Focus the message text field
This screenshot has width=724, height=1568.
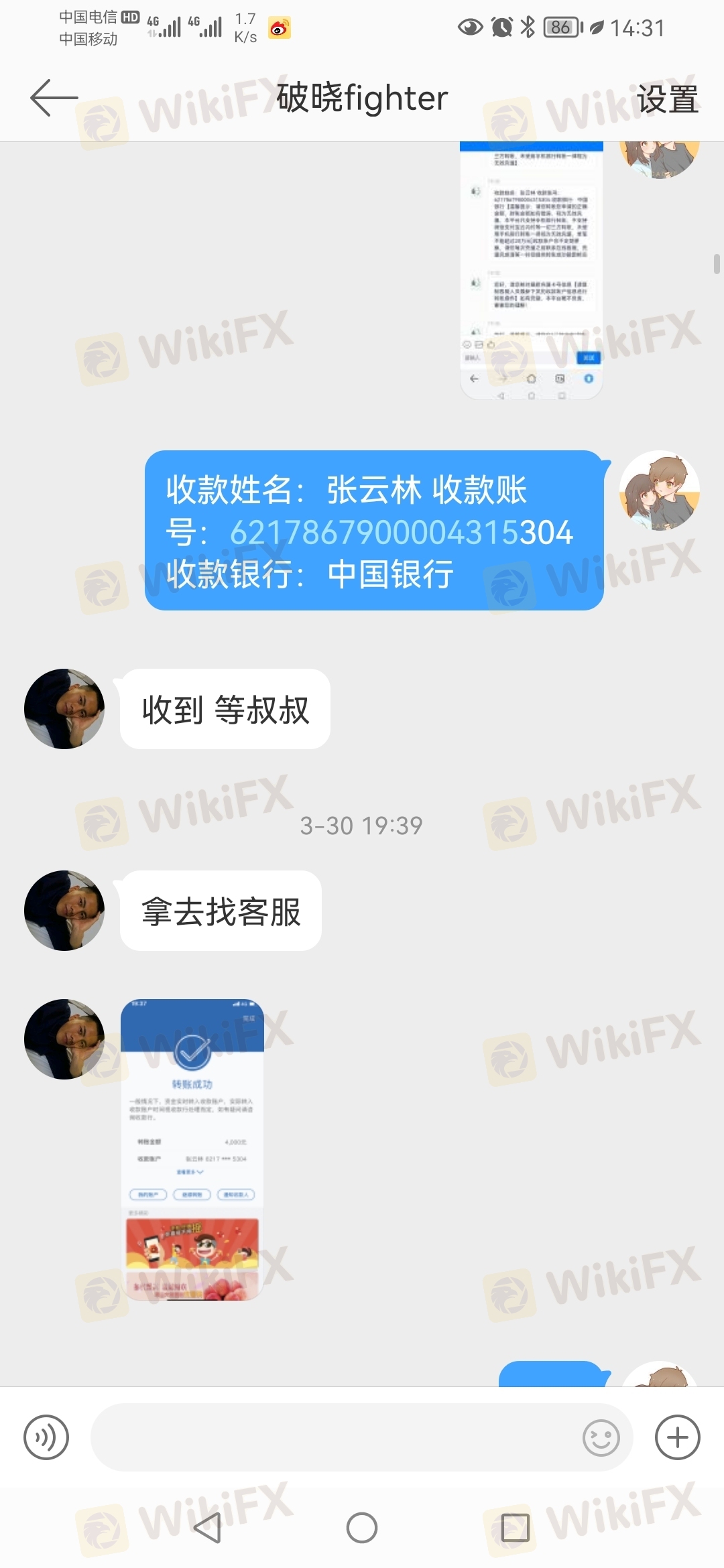[x=335, y=1437]
